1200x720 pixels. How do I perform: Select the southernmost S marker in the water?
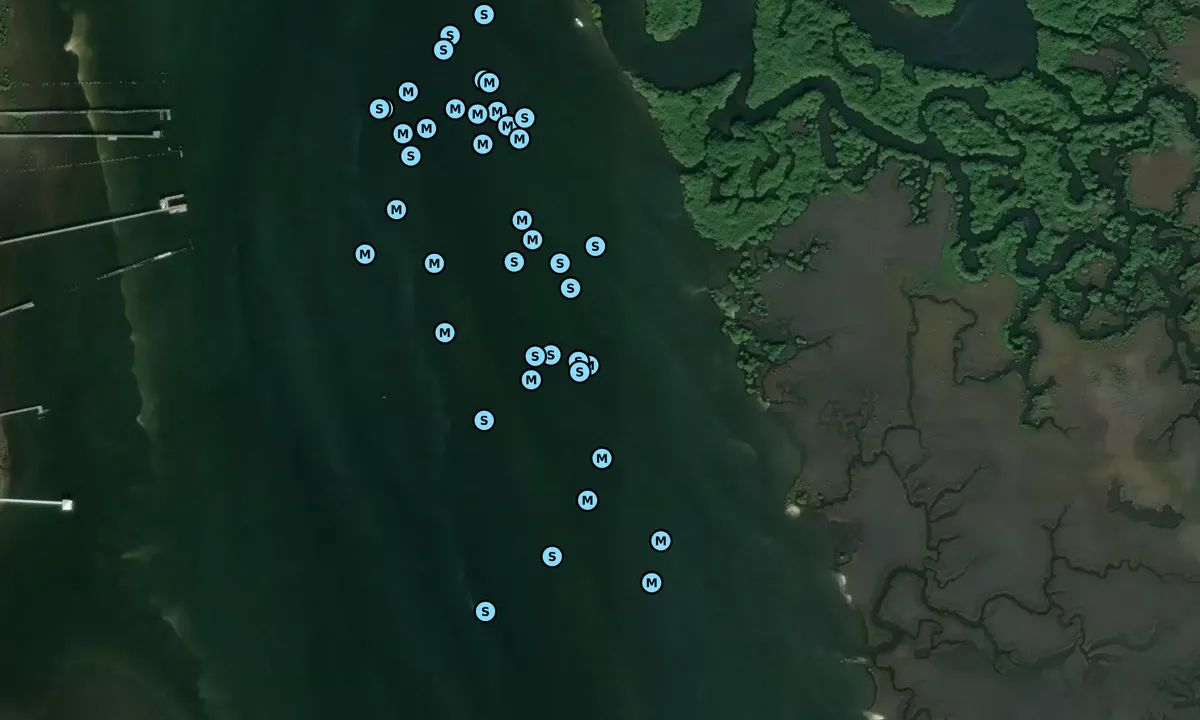coord(485,611)
